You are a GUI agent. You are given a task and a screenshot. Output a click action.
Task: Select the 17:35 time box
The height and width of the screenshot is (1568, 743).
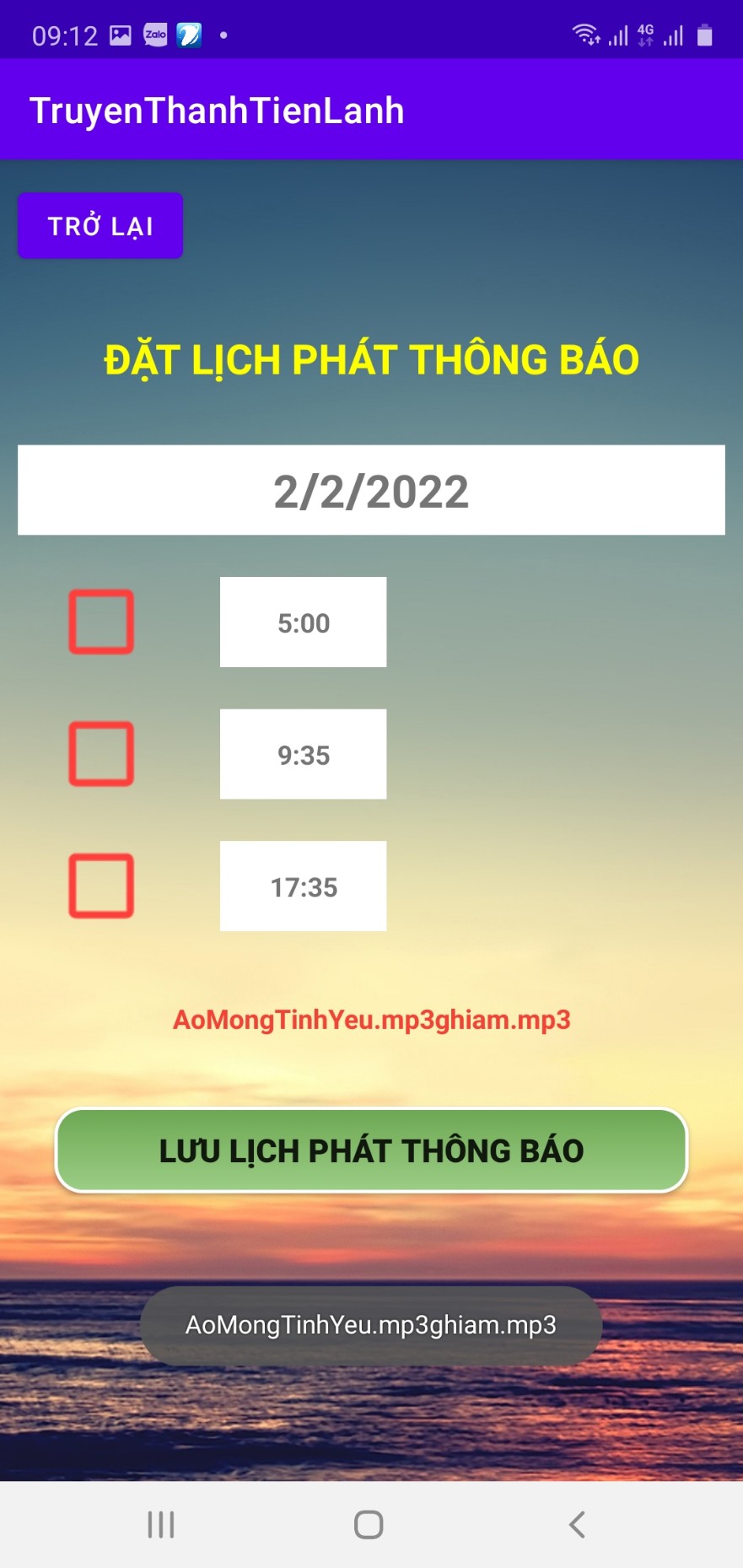303,886
